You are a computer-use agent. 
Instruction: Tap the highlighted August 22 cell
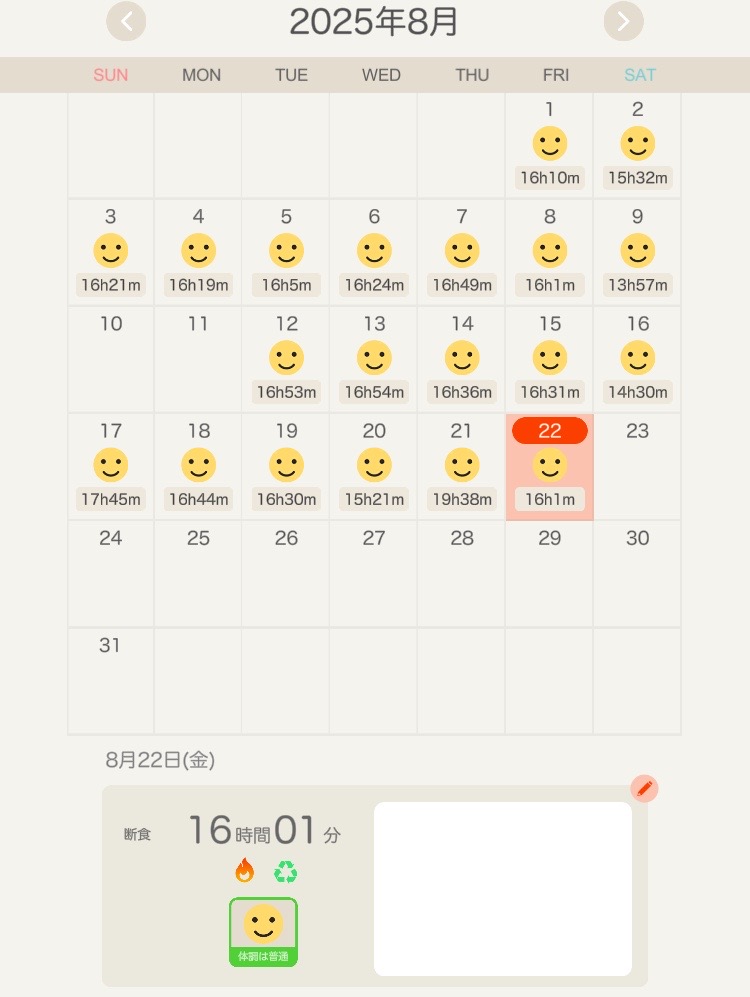tap(549, 467)
